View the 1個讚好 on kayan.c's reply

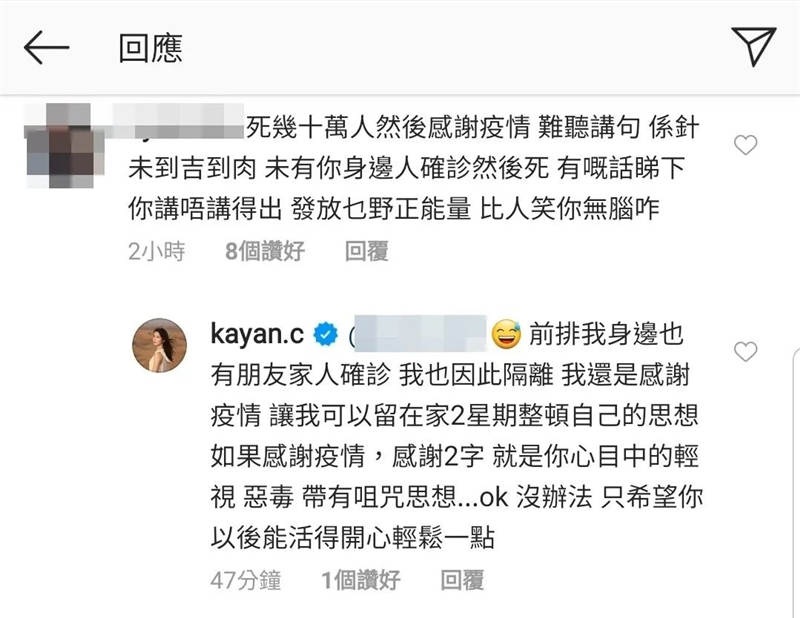[x=361, y=578]
